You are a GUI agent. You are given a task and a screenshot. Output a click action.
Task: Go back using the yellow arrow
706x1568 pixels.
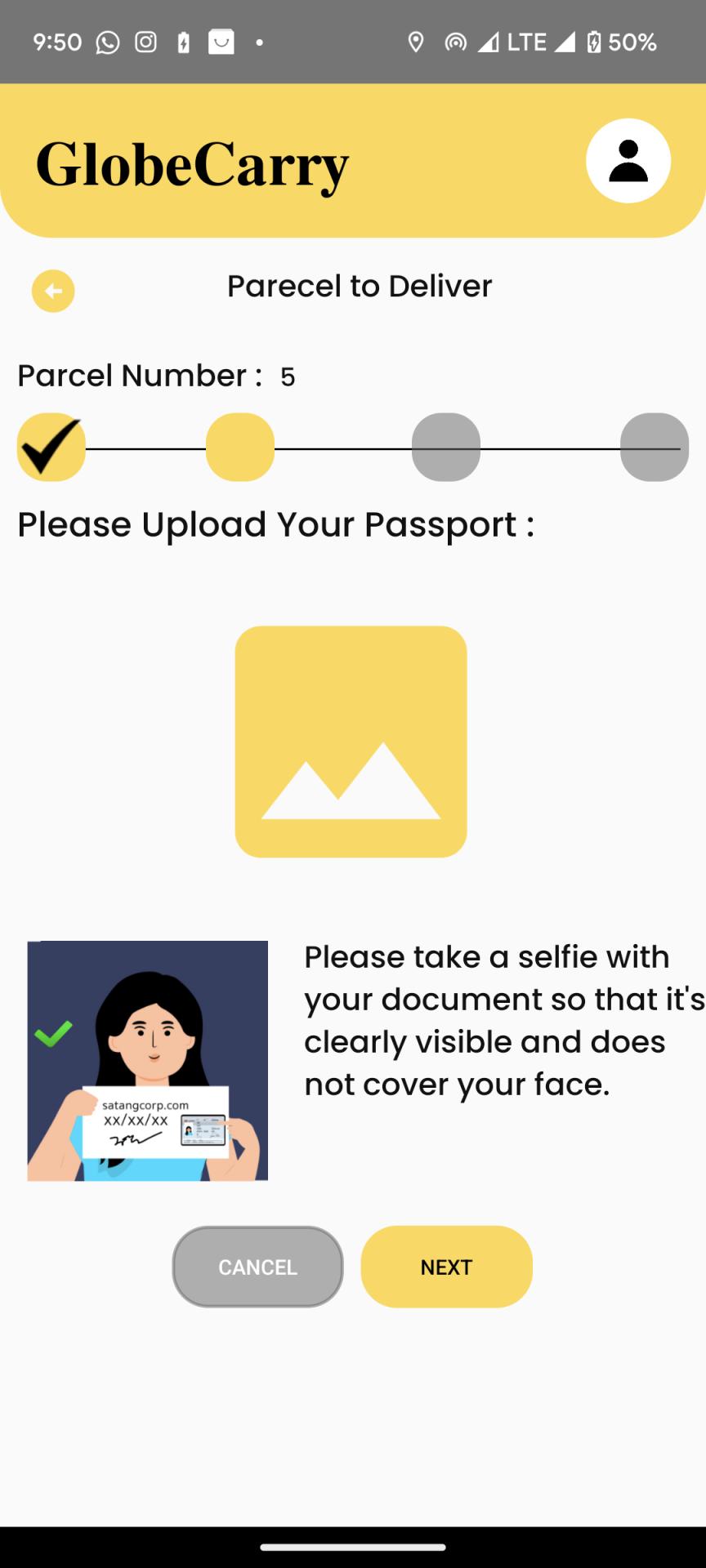click(x=53, y=291)
